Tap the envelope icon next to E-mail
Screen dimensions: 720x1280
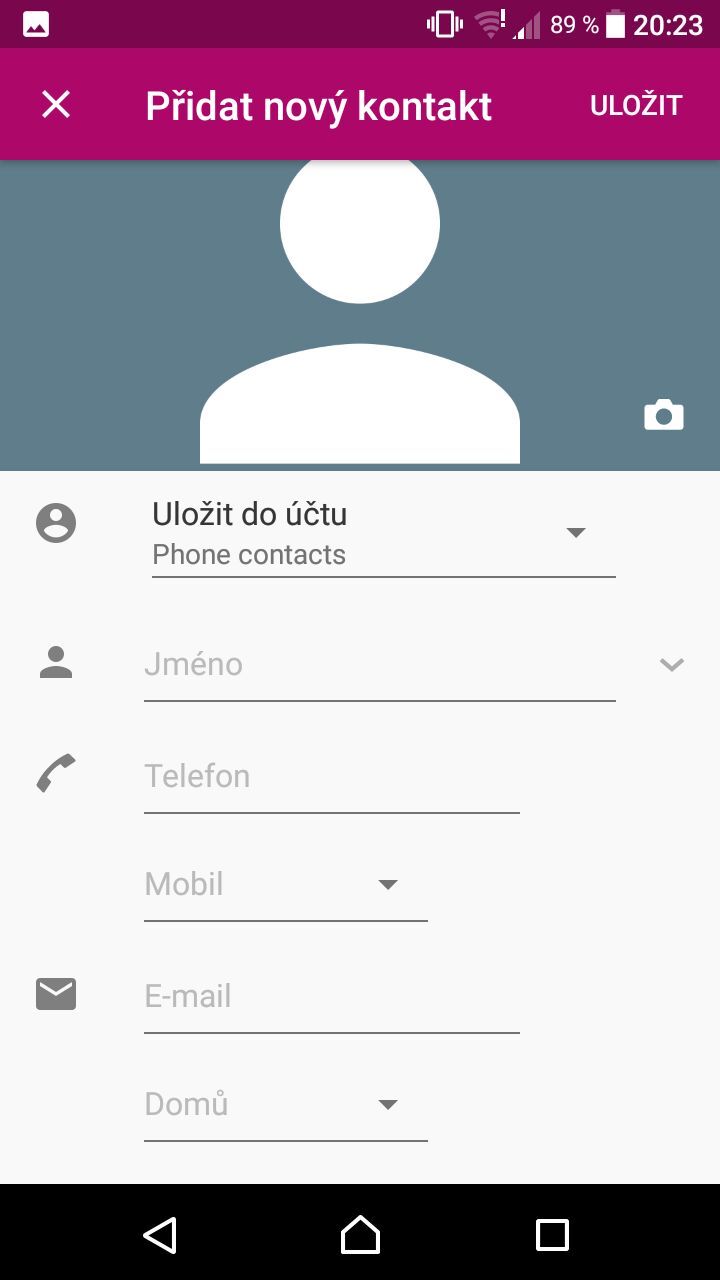click(x=55, y=993)
